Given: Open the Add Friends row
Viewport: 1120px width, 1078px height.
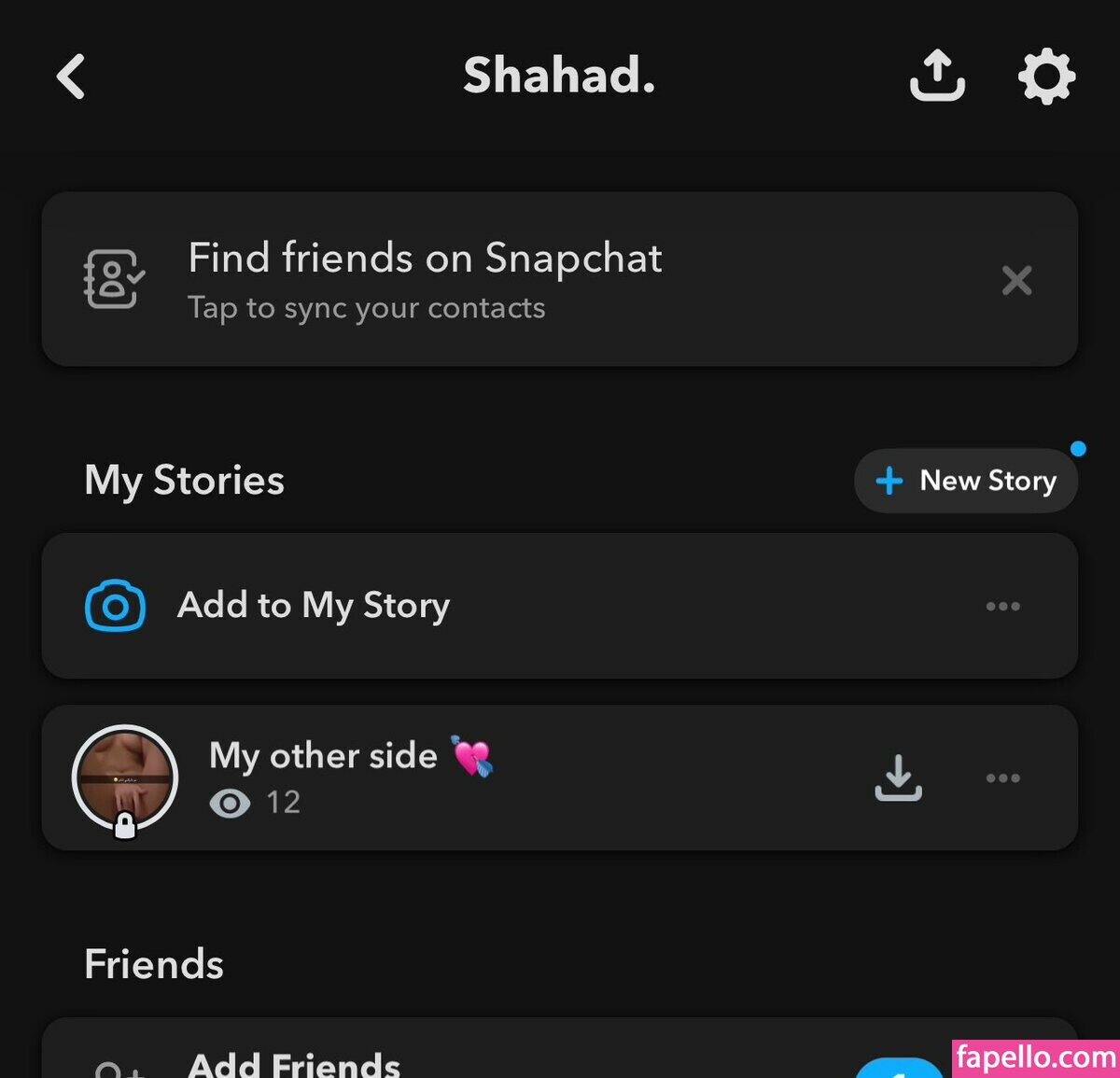Looking at the screenshot, I should click(x=294, y=1062).
